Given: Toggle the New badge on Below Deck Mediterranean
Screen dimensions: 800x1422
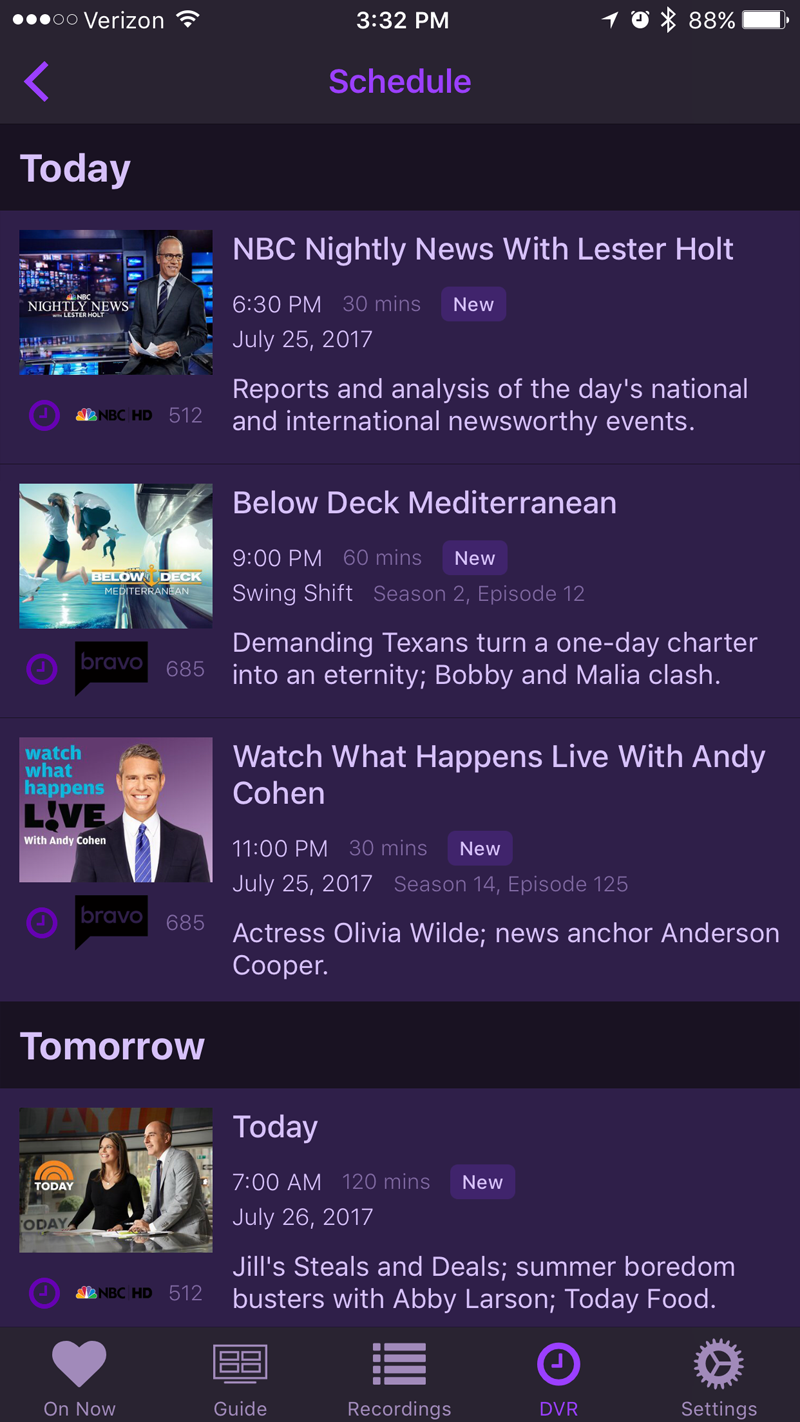Looking at the screenshot, I should click(x=474, y=557).
